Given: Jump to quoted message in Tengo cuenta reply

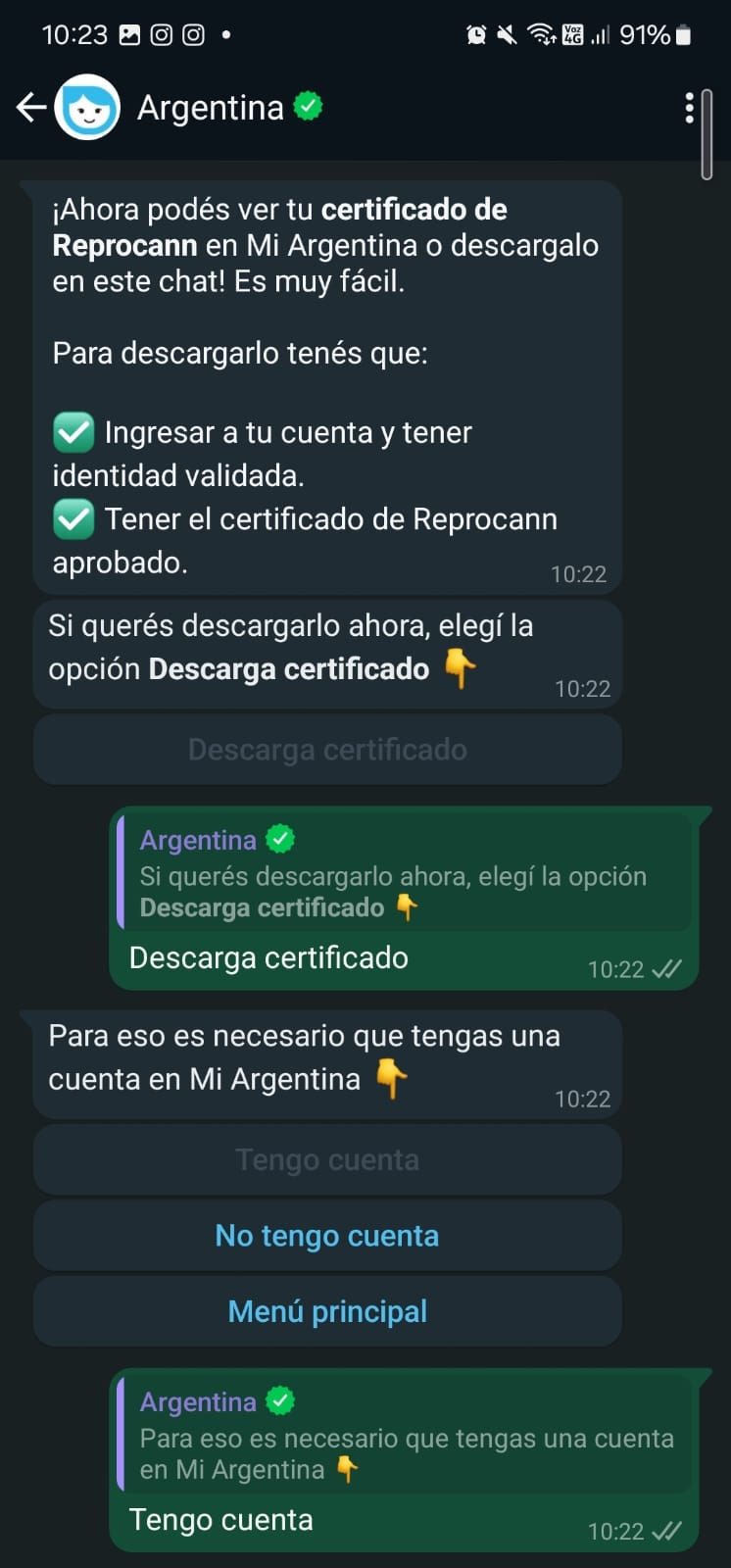Looking at the screenshot, I should coord(405,1435).
